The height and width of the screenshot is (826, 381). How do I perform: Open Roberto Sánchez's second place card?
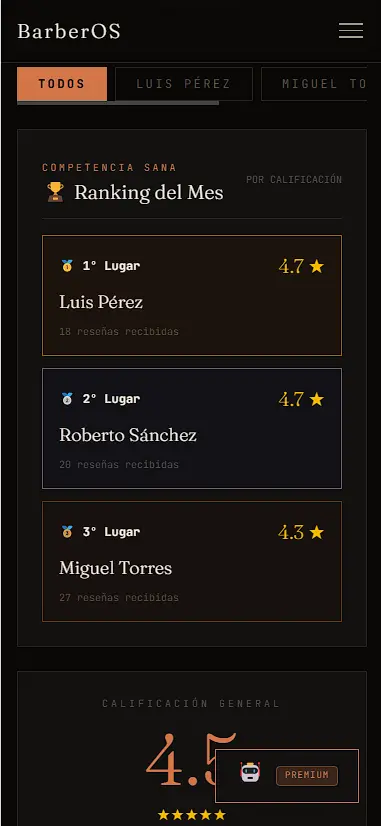pyautogui.click(x=192, y=428)
